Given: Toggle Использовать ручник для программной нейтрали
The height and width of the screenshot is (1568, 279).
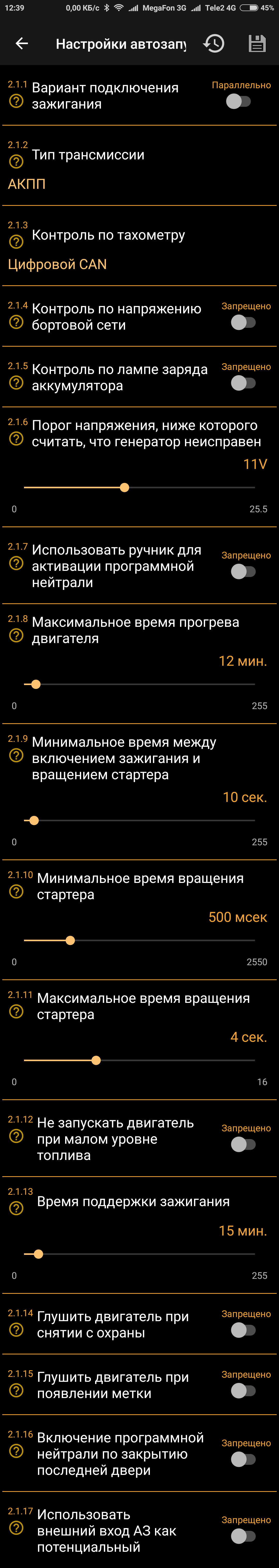Looking at the screenshot, I should coord(243,572).
